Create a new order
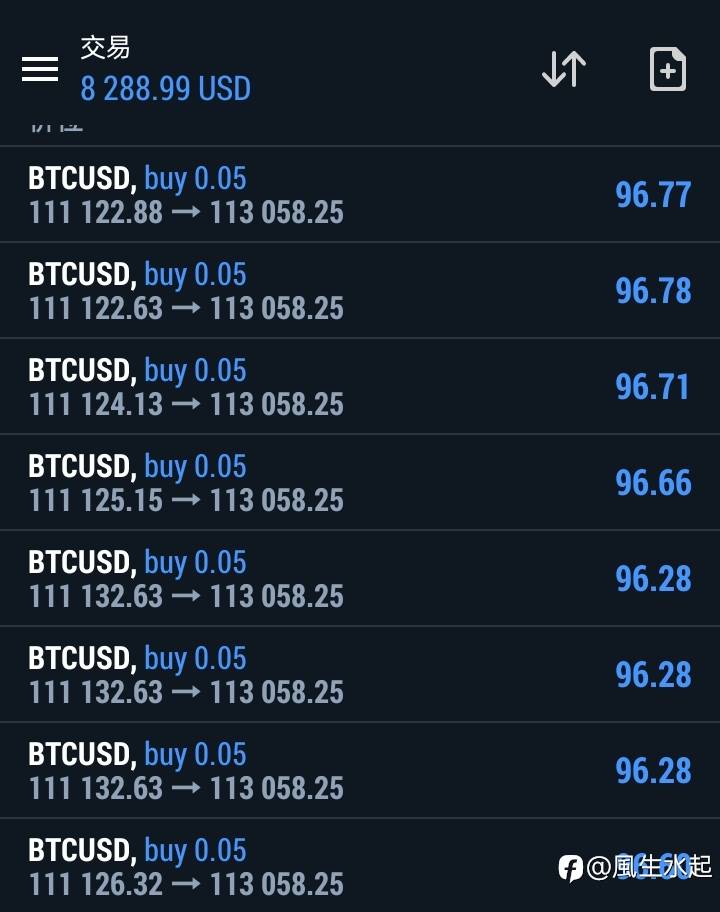 667,69
